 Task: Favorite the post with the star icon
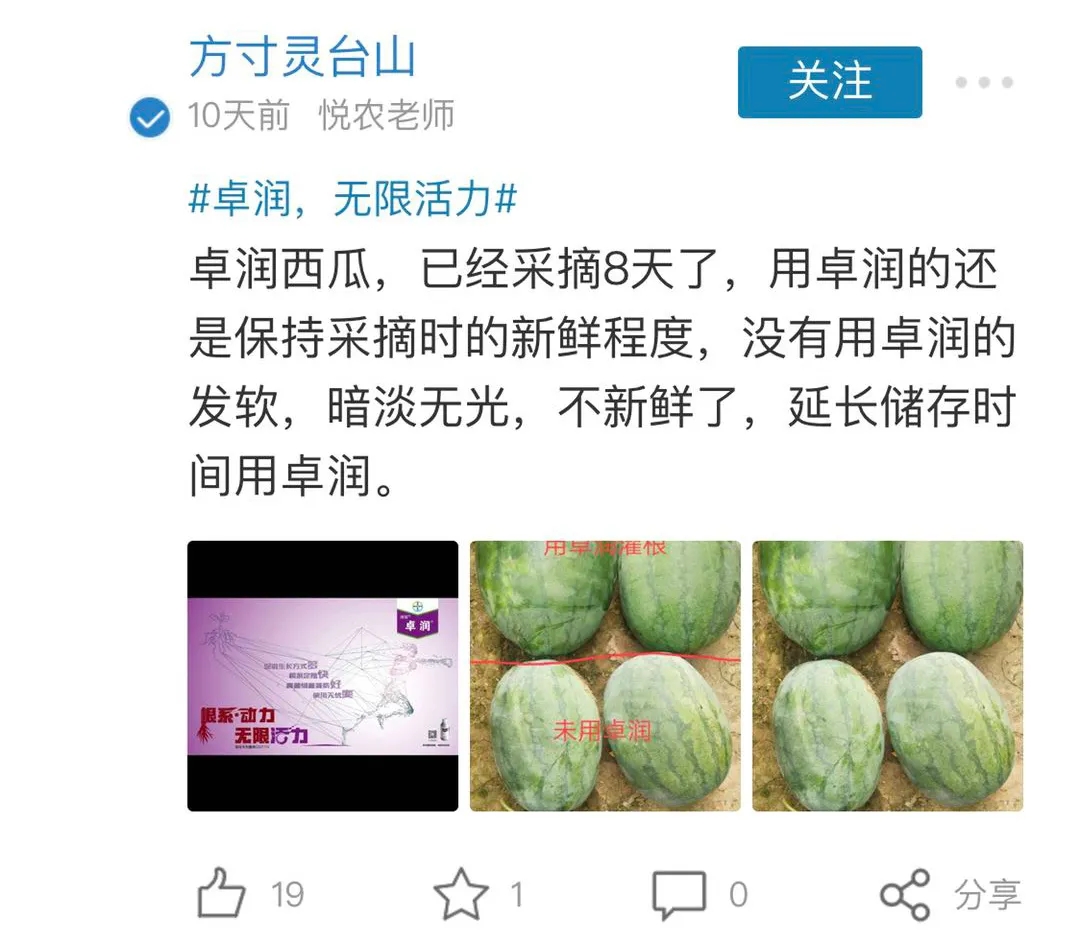[x=461, y=894]
